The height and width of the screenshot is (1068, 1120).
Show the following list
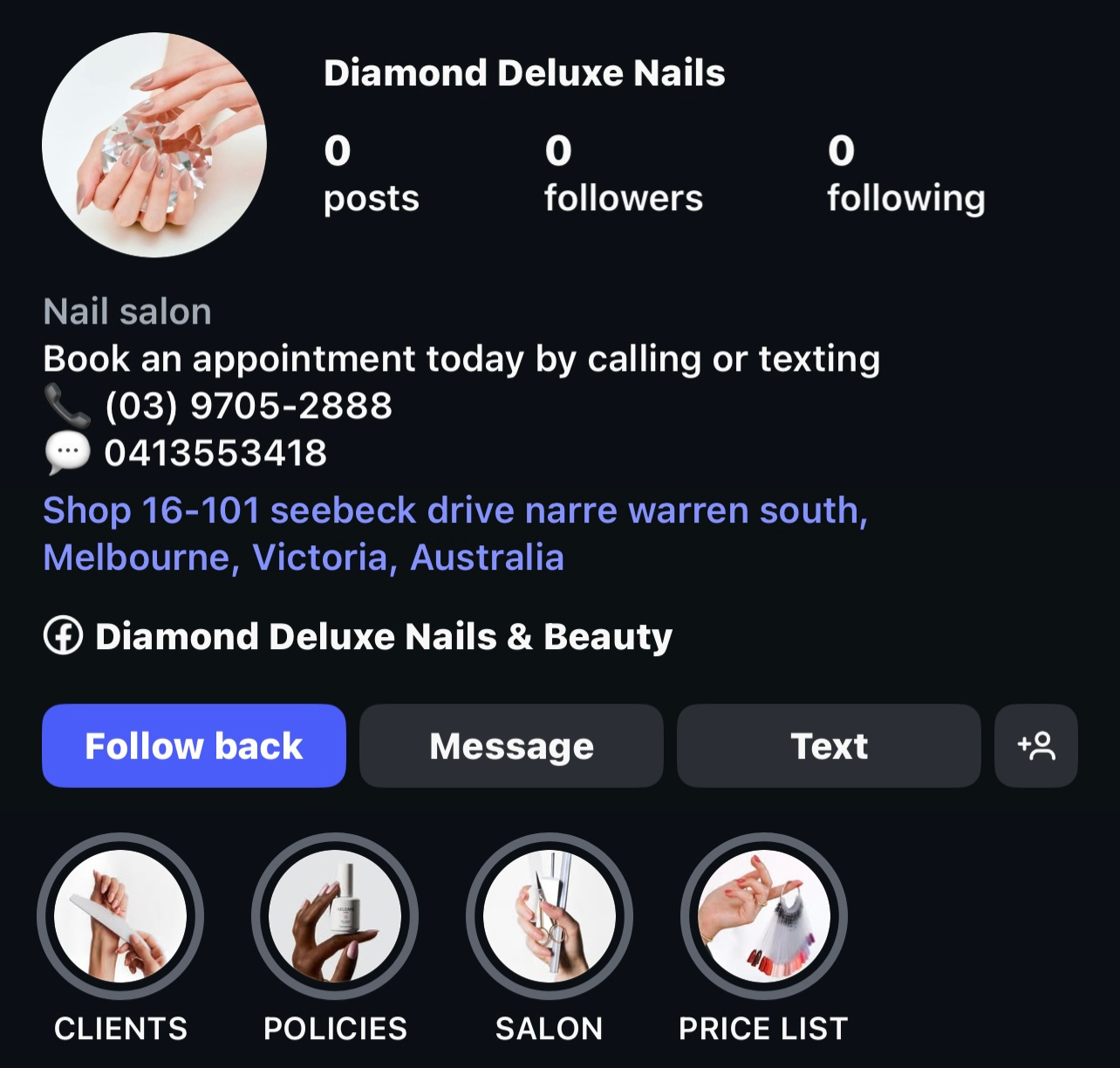905,175
